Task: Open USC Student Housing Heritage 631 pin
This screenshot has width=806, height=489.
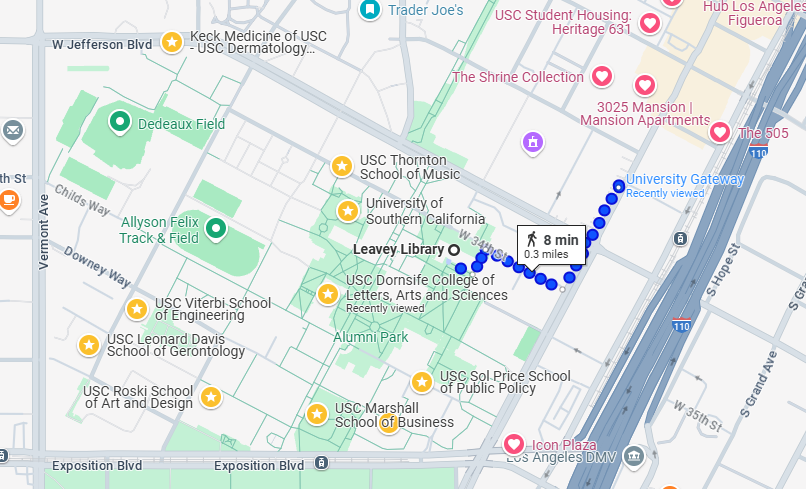Action: click(x=649, y=22)
